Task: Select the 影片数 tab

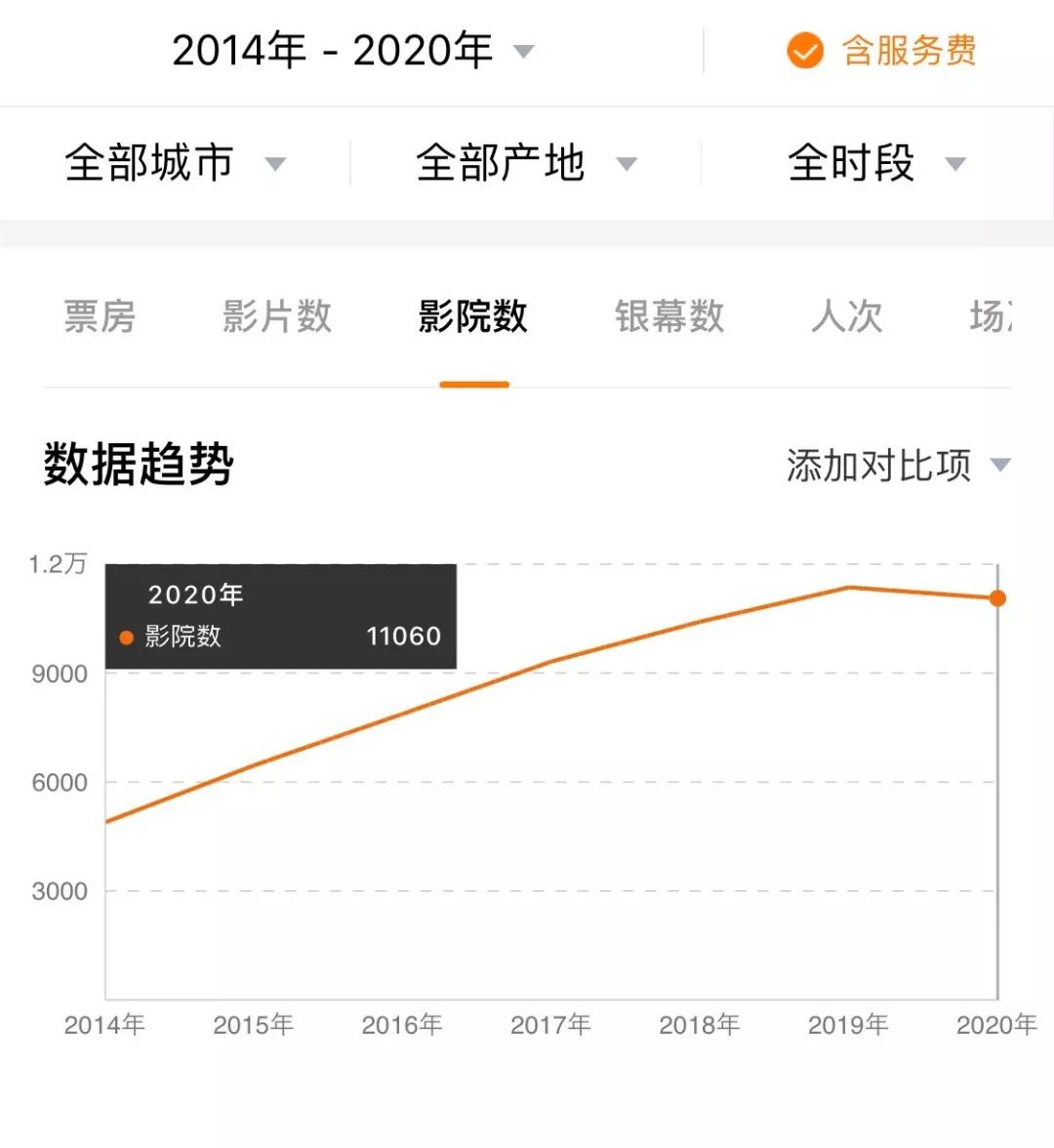Action: [x=277, y=316]
